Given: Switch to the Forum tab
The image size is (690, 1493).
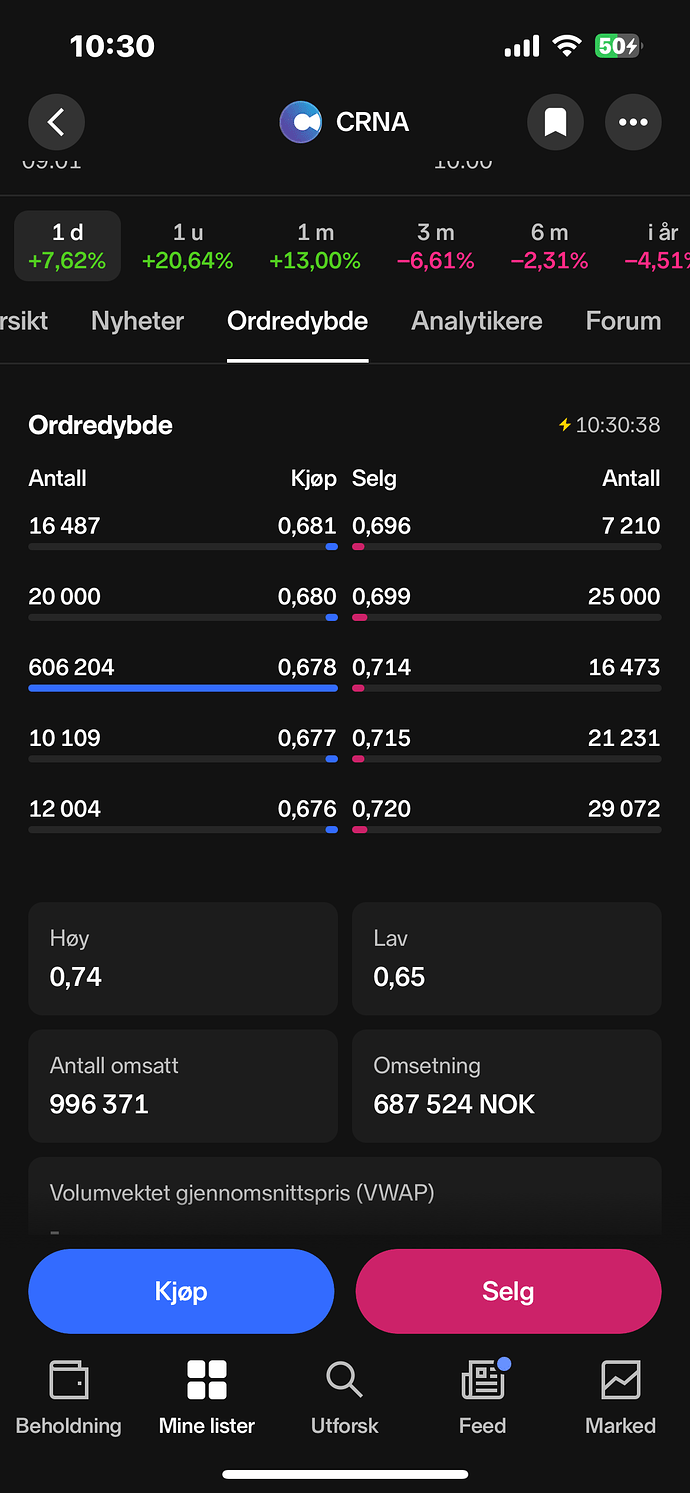Looking at the screenshot, I should (623, 321).
